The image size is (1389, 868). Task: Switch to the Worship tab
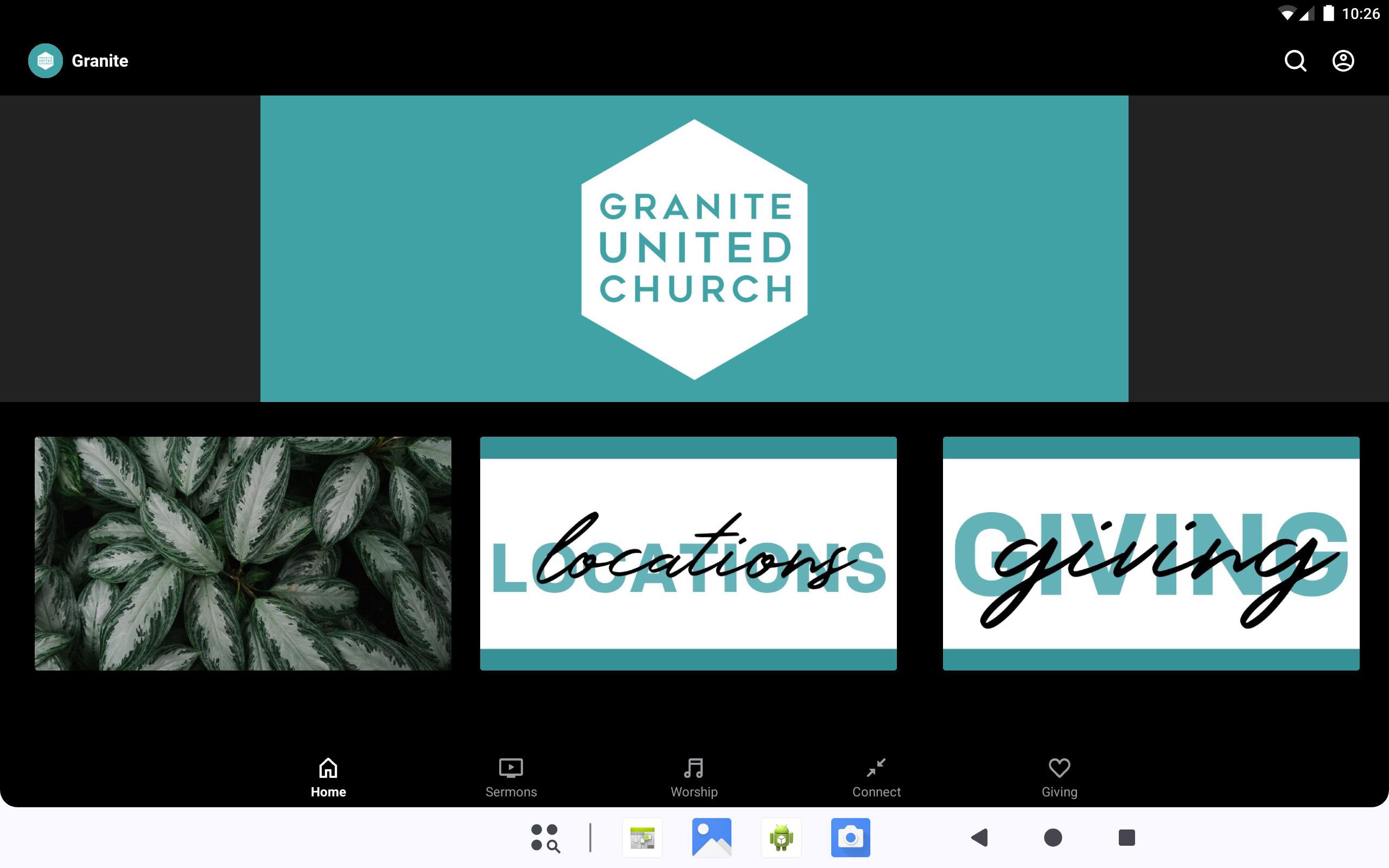[694, 778]
